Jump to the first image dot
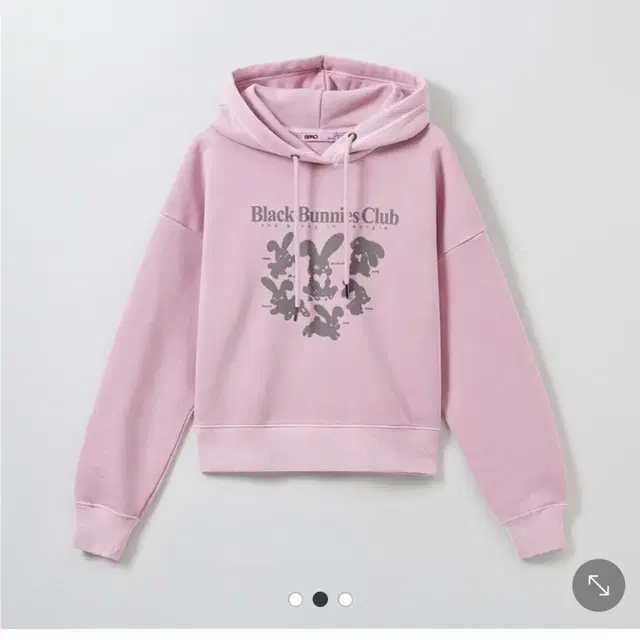640x640 pixels. tap(296, 599)
